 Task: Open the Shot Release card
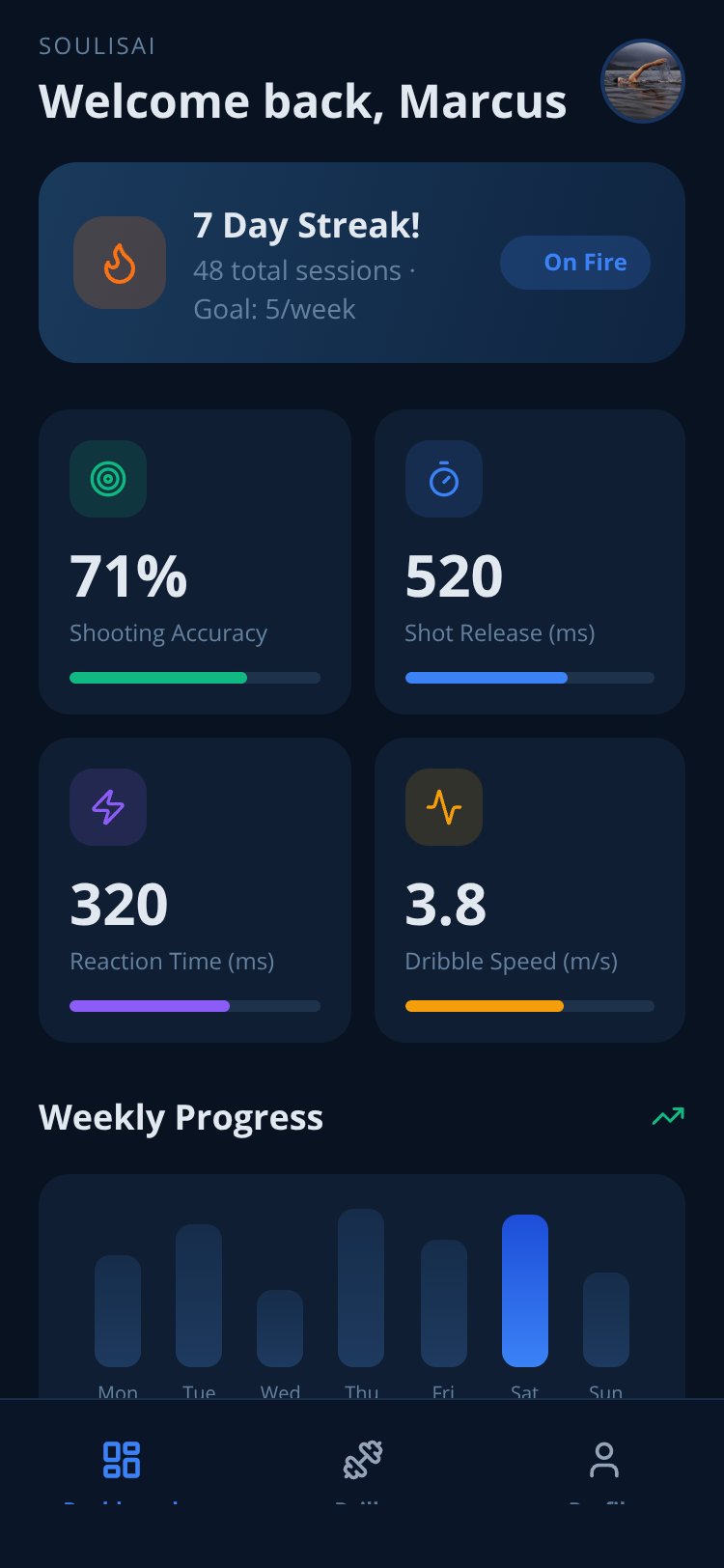point(530,562)
